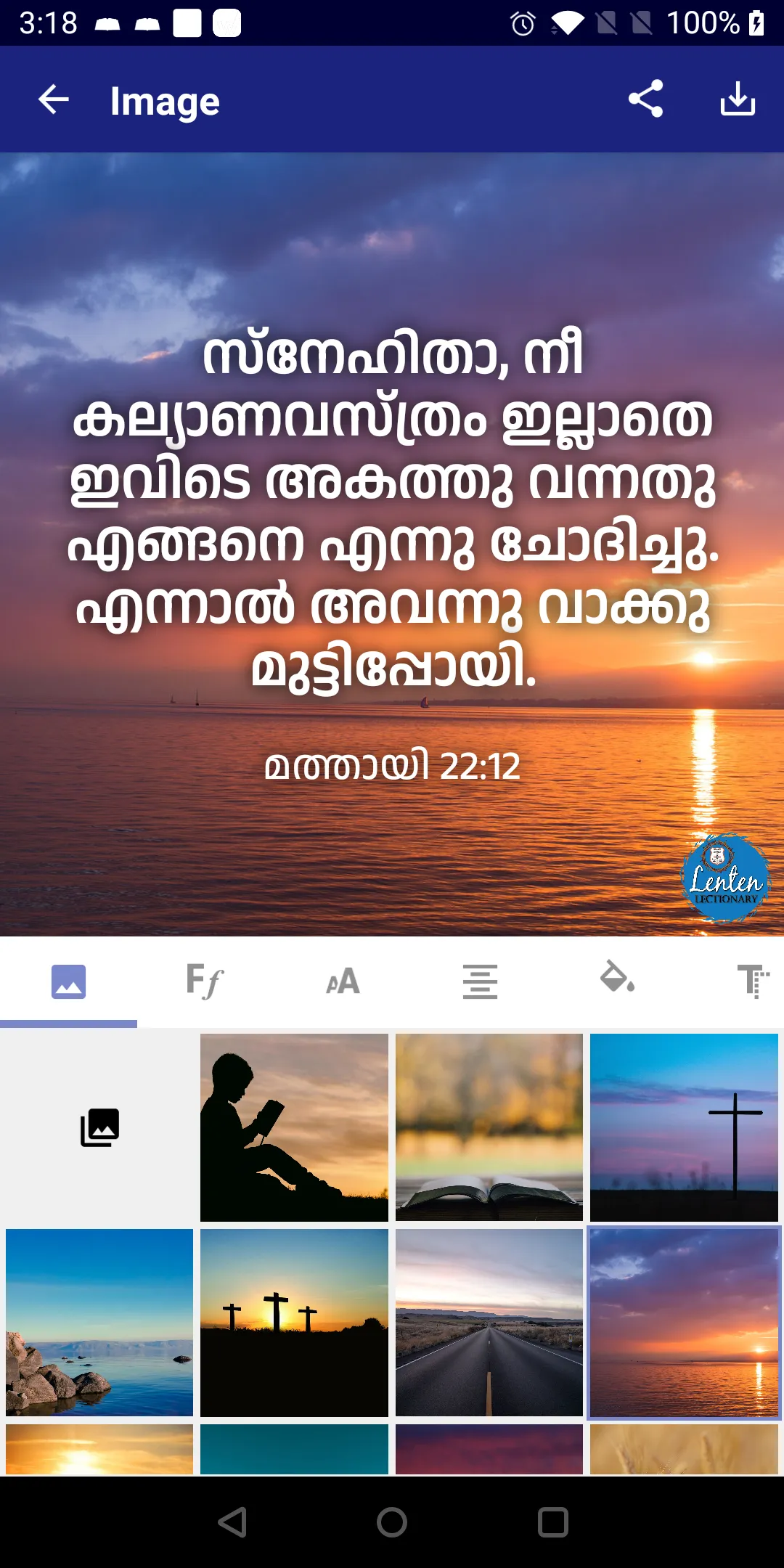Select the single cross at dusk background

(x=684, y=1129)
